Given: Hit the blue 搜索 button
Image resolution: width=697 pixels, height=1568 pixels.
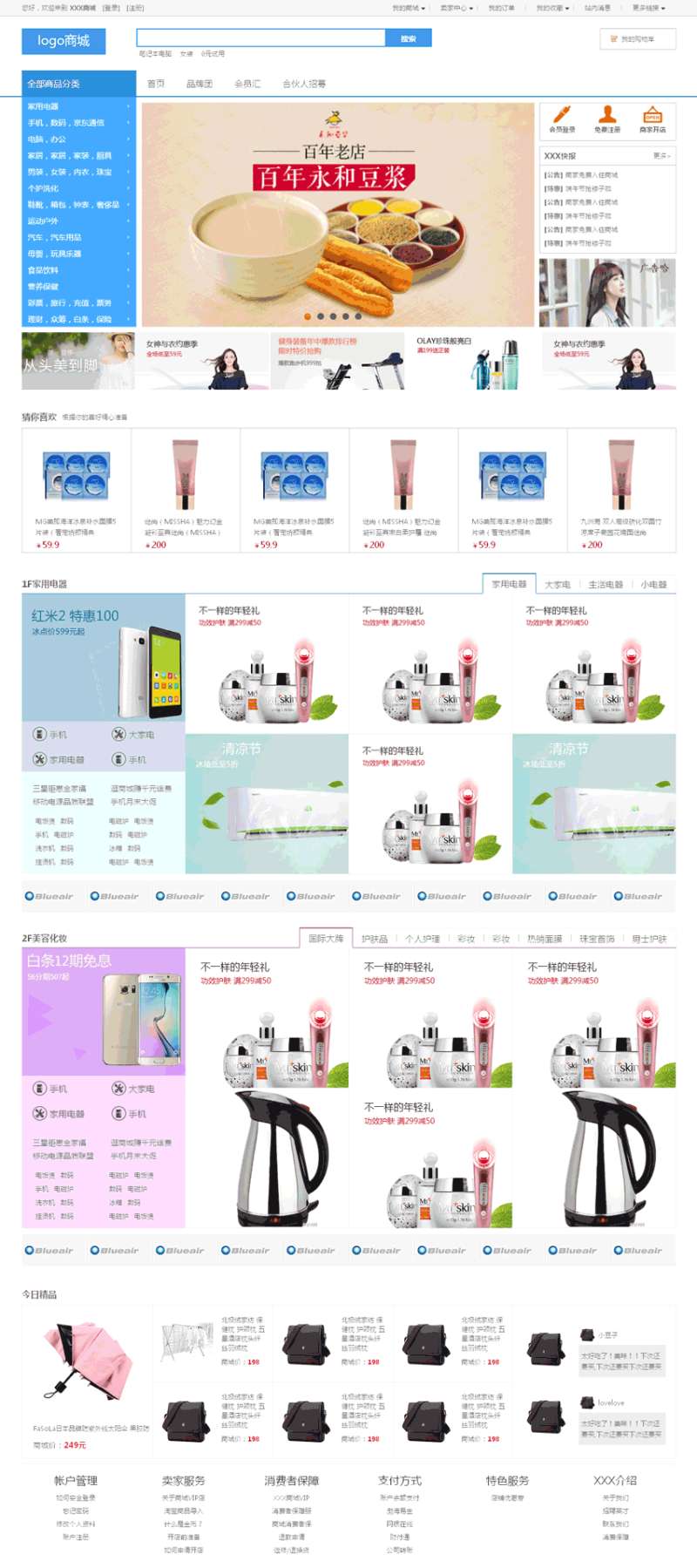Looking at the screenshot, I should [x=408, y=38].
